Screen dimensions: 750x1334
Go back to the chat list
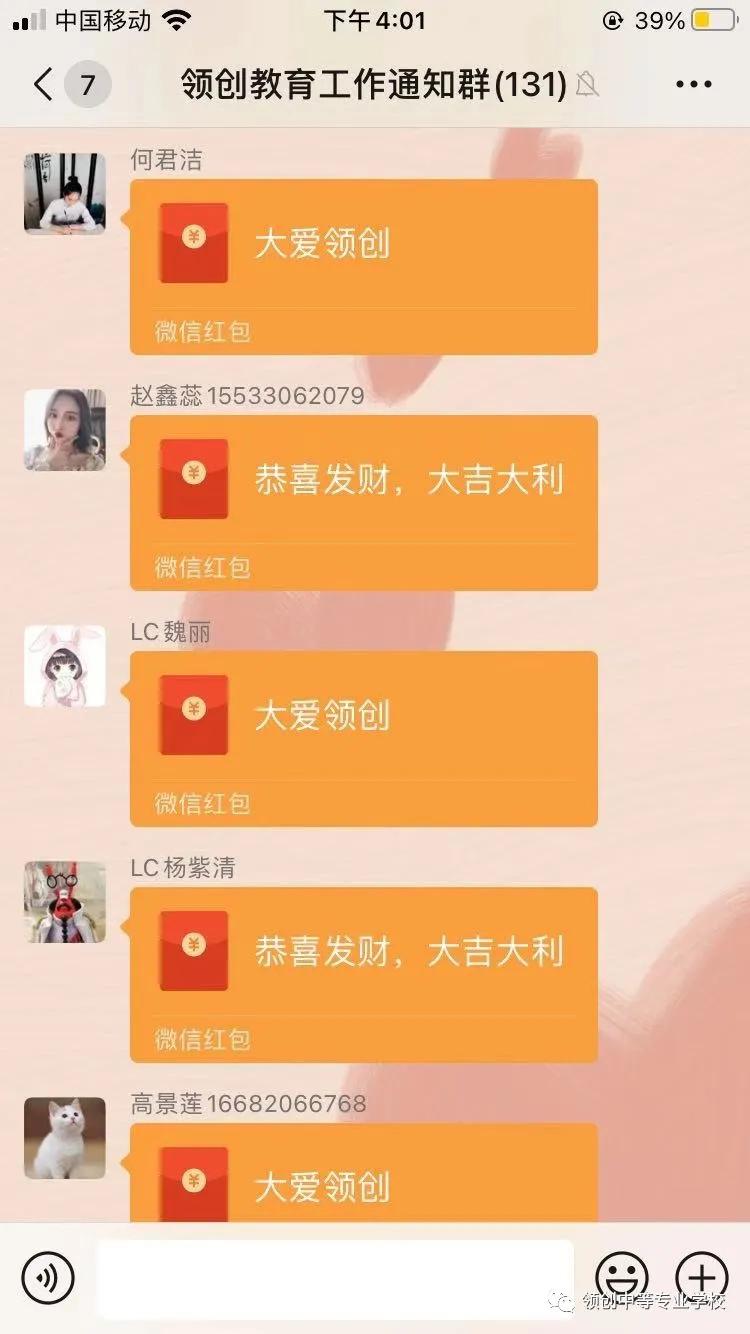coord(42,84)
